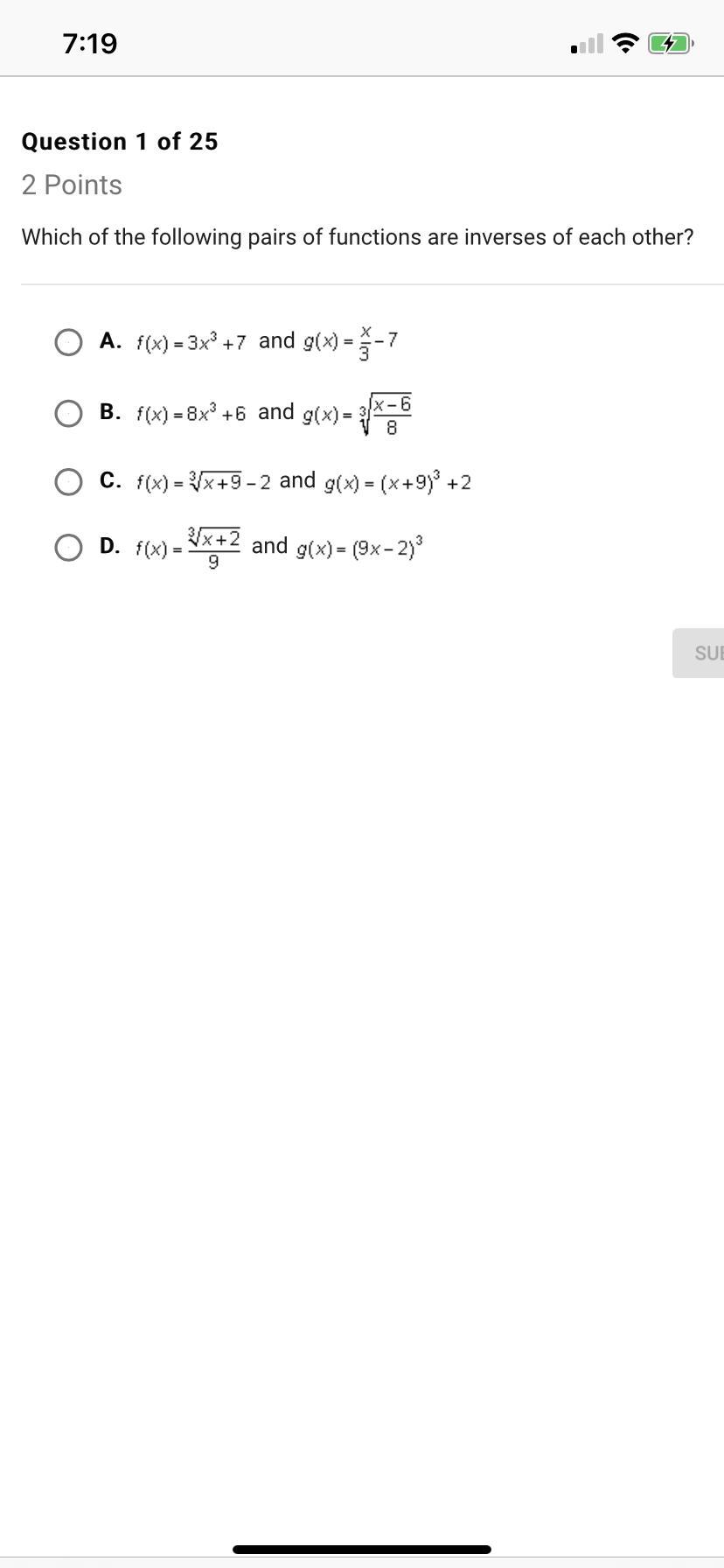Select answer option A

[68, 341]
